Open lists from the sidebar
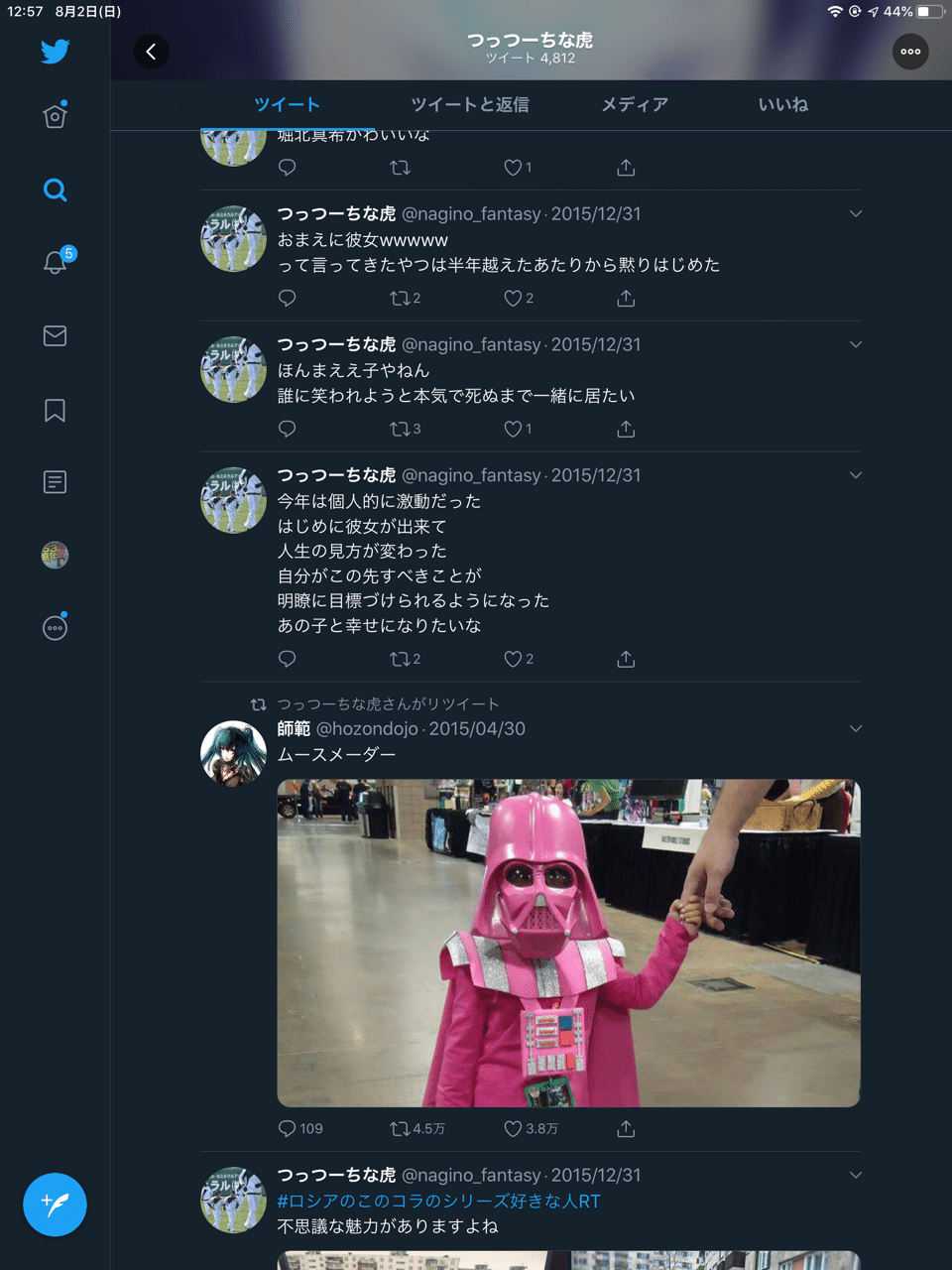The width and height of the screenshot is (952, 1270). coord(56,482)
